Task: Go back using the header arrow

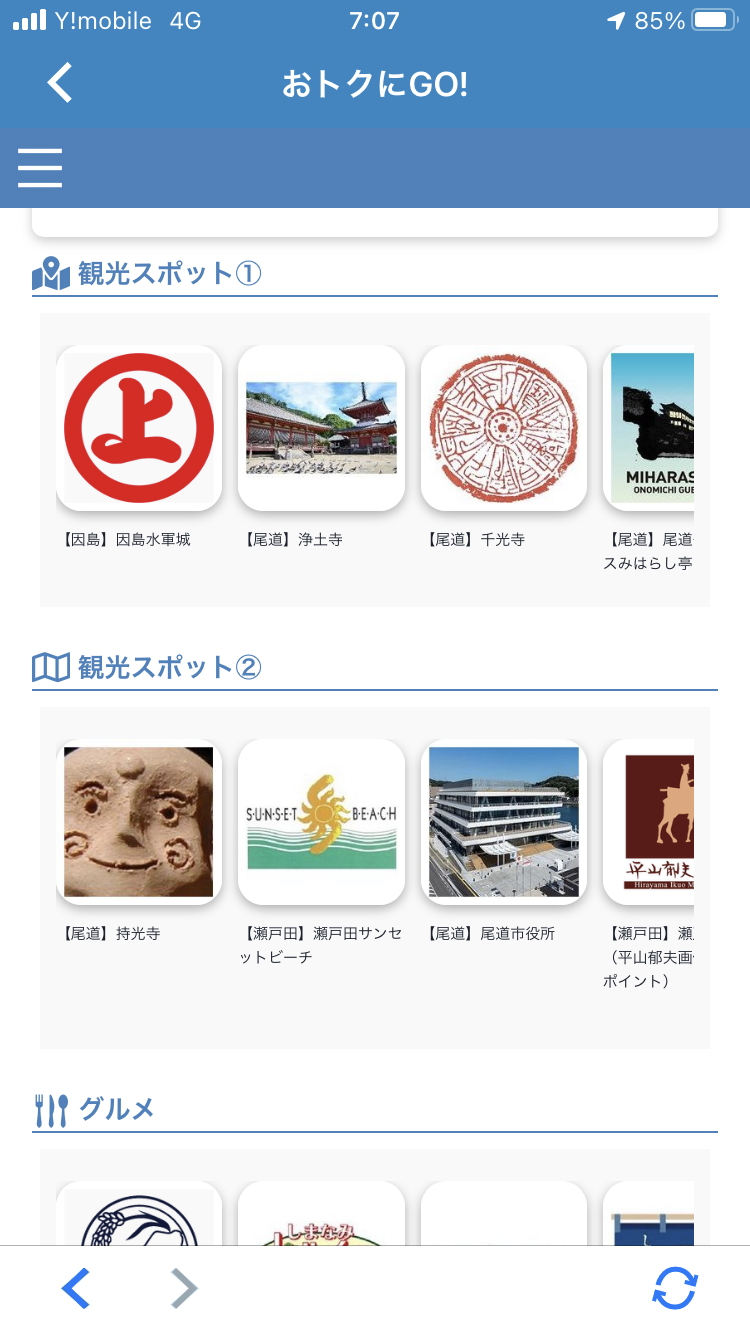Action: point(60,83)
